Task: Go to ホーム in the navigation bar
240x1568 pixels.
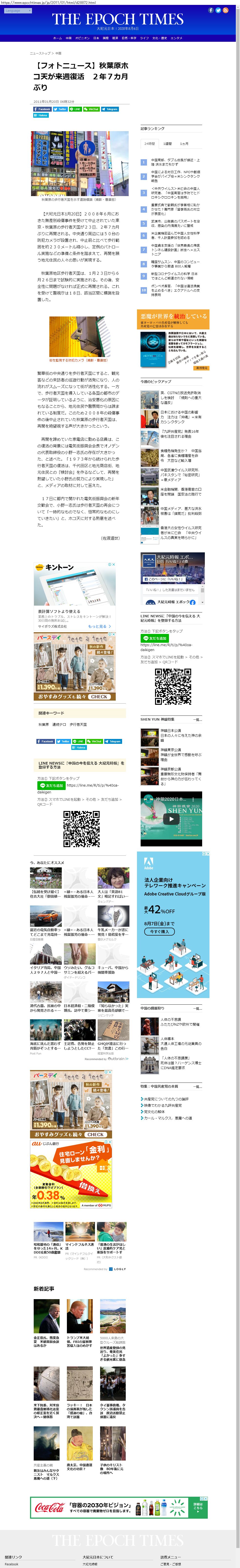Action: (x=57, y=38)
